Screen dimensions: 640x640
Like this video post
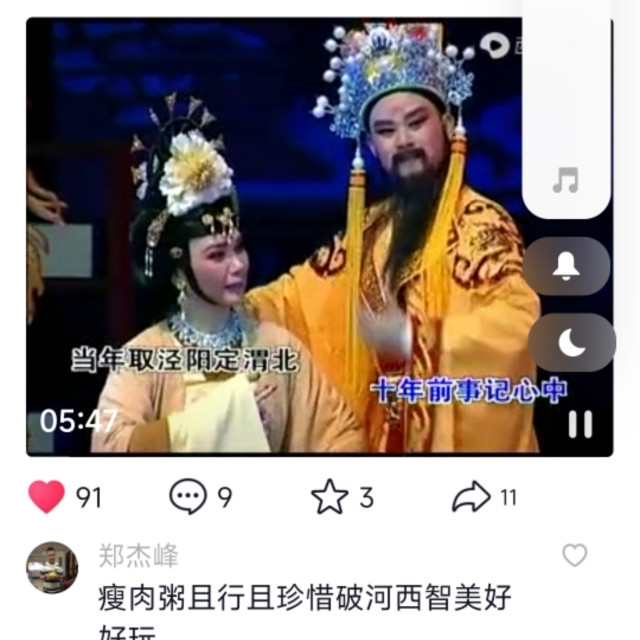click(46, 496)
